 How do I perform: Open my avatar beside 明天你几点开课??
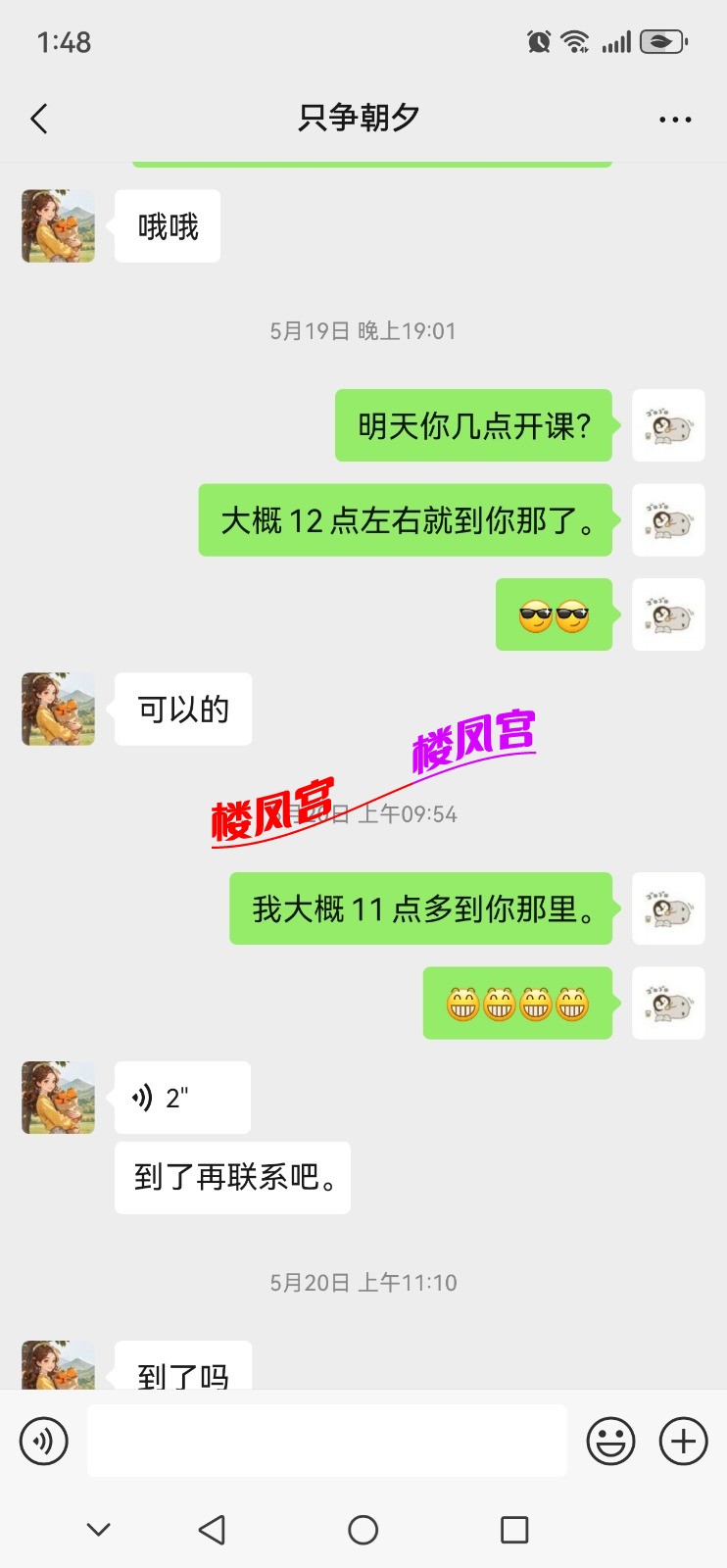tap(668, 425)
